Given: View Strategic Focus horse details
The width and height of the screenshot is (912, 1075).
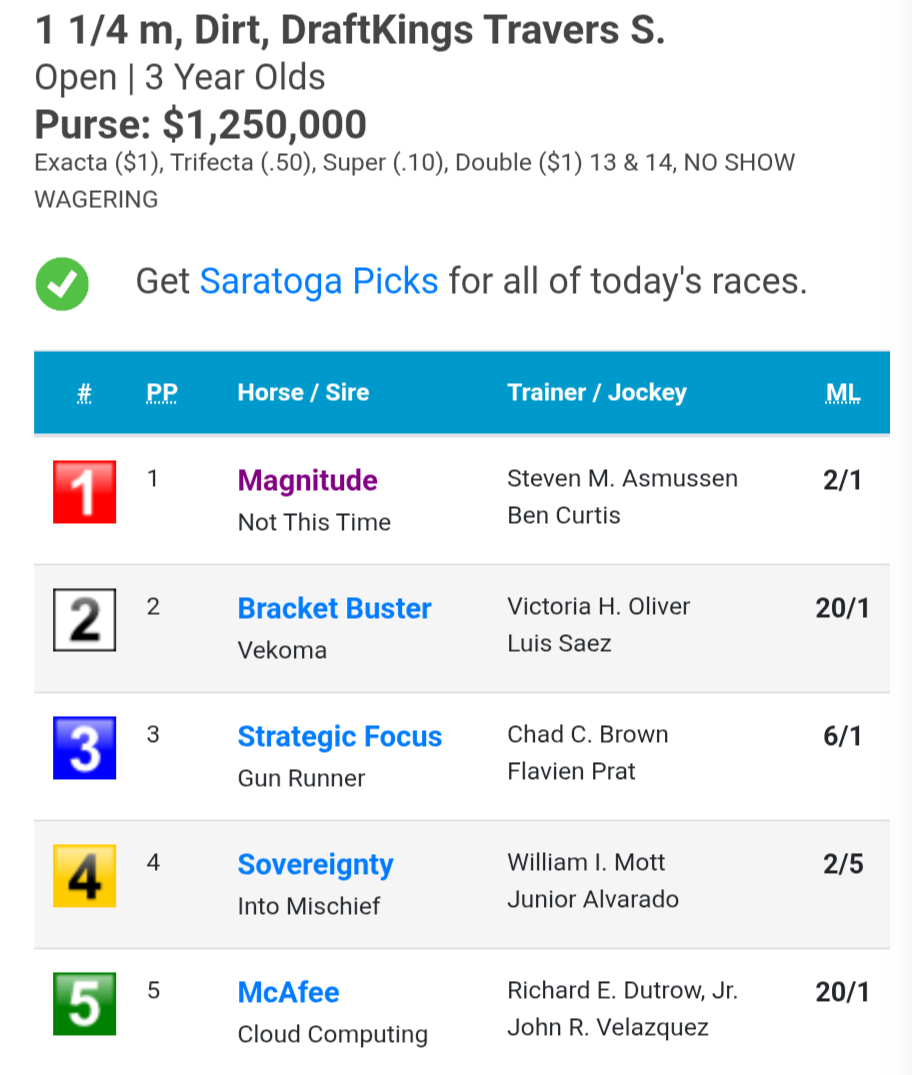Looking at the screenshot, I should pyautogui.click(x=339, y=736).
